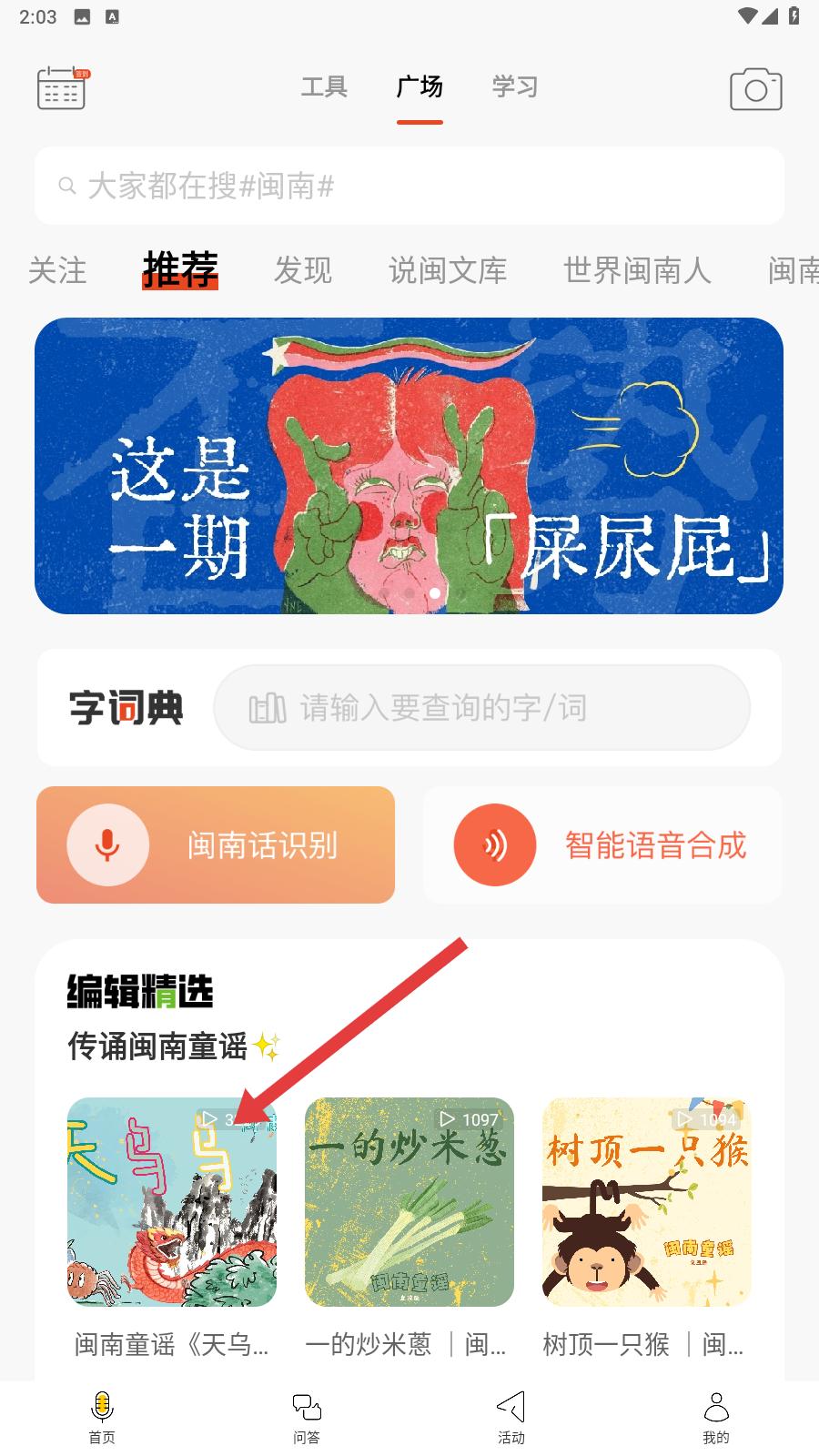Open the 说闽文库 category

pyautogui.click(x=448, y=270)
